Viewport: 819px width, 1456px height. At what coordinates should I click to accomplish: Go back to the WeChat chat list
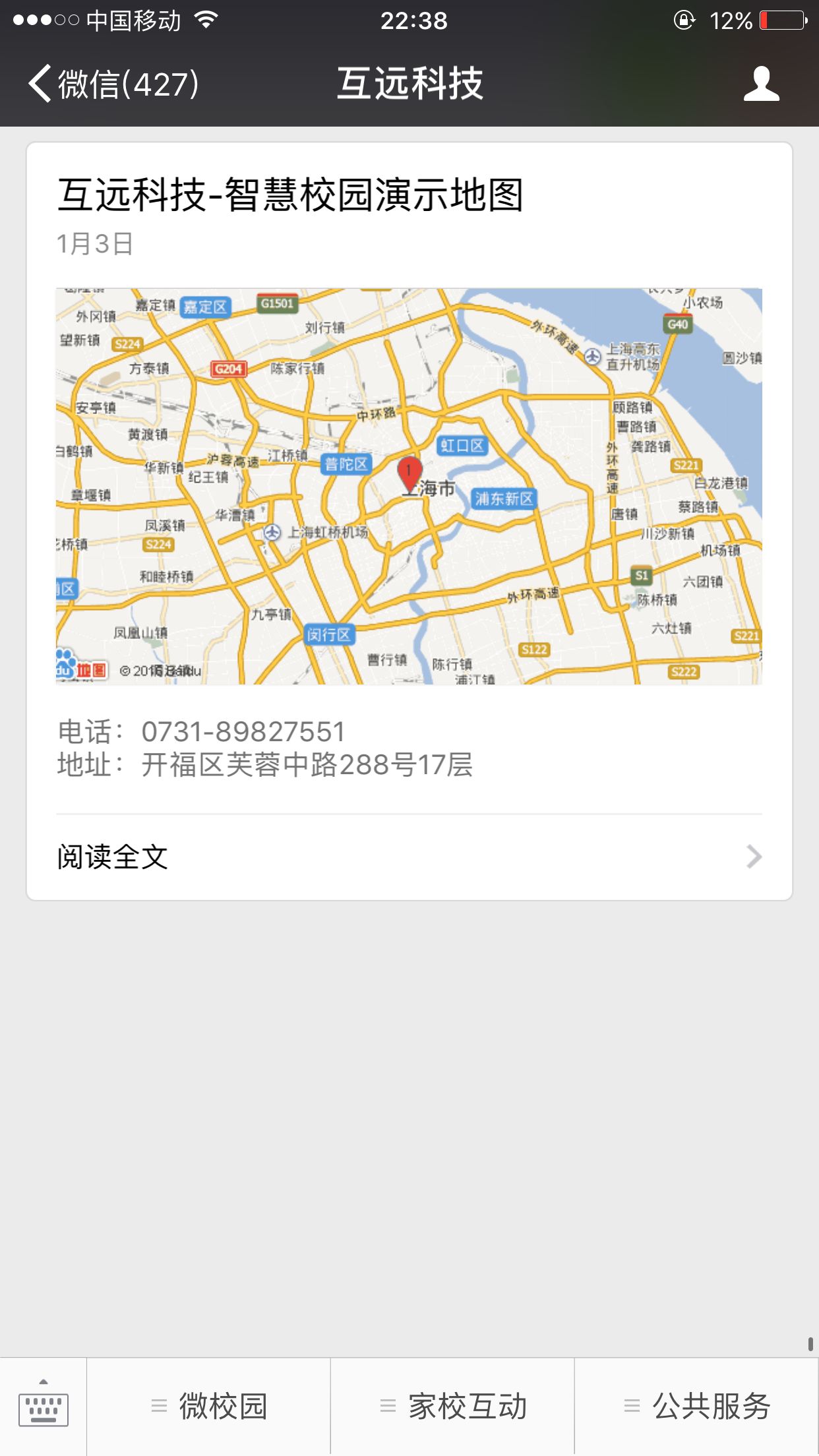(112, 84)
